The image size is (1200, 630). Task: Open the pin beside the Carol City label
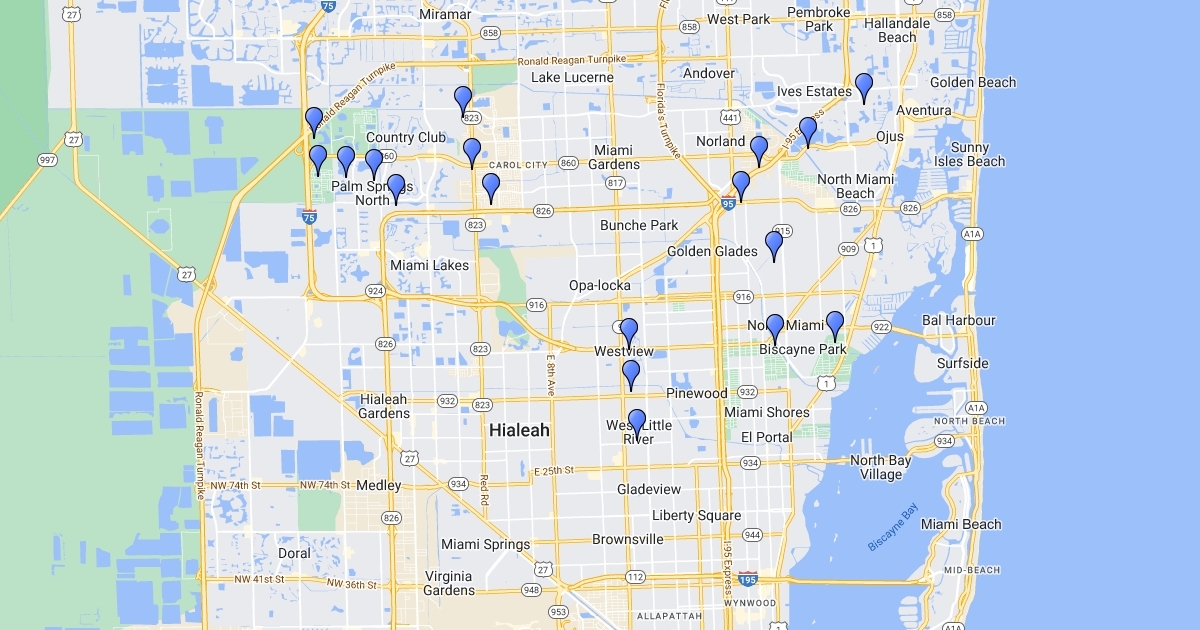472,151
